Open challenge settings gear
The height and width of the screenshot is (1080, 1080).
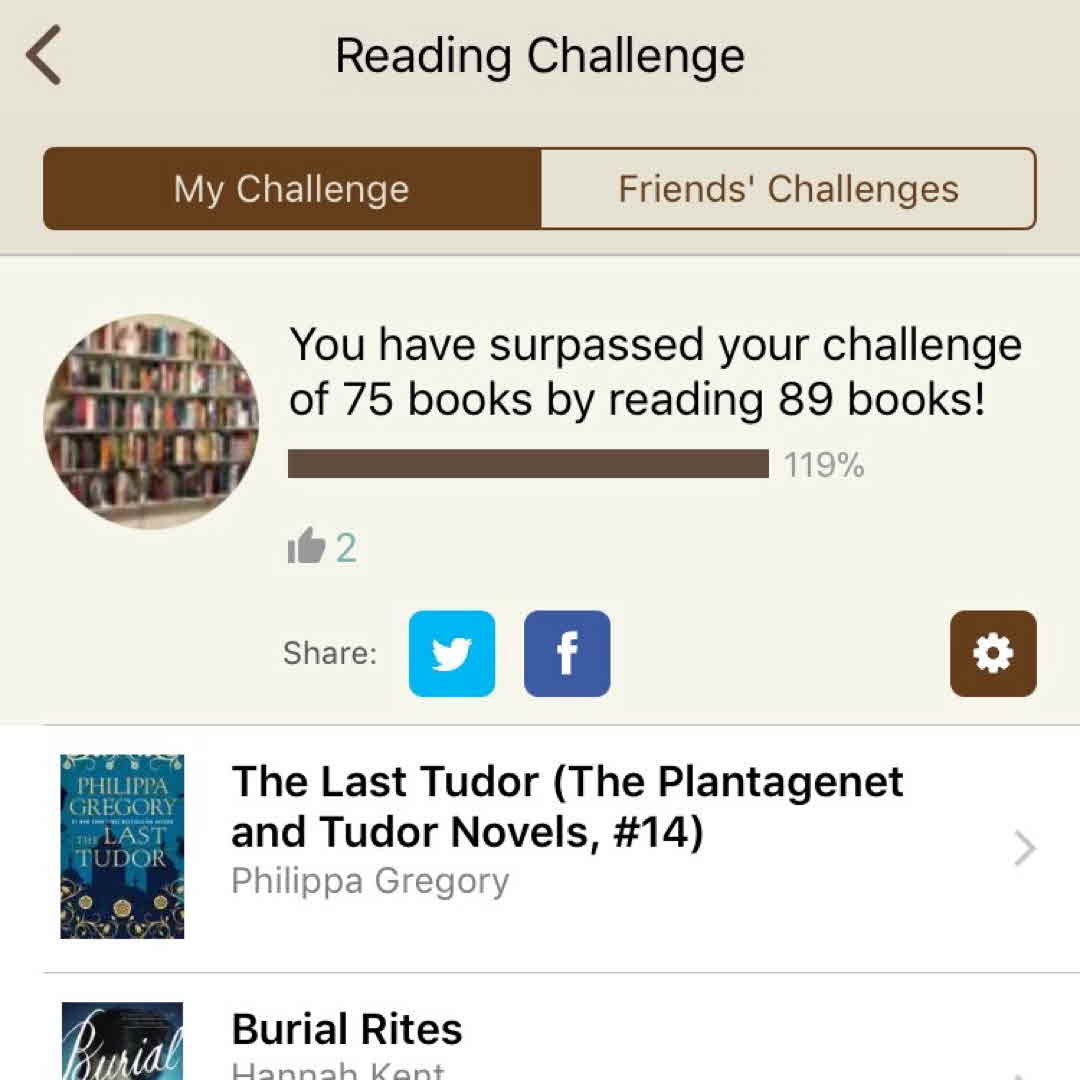[993, 653]
